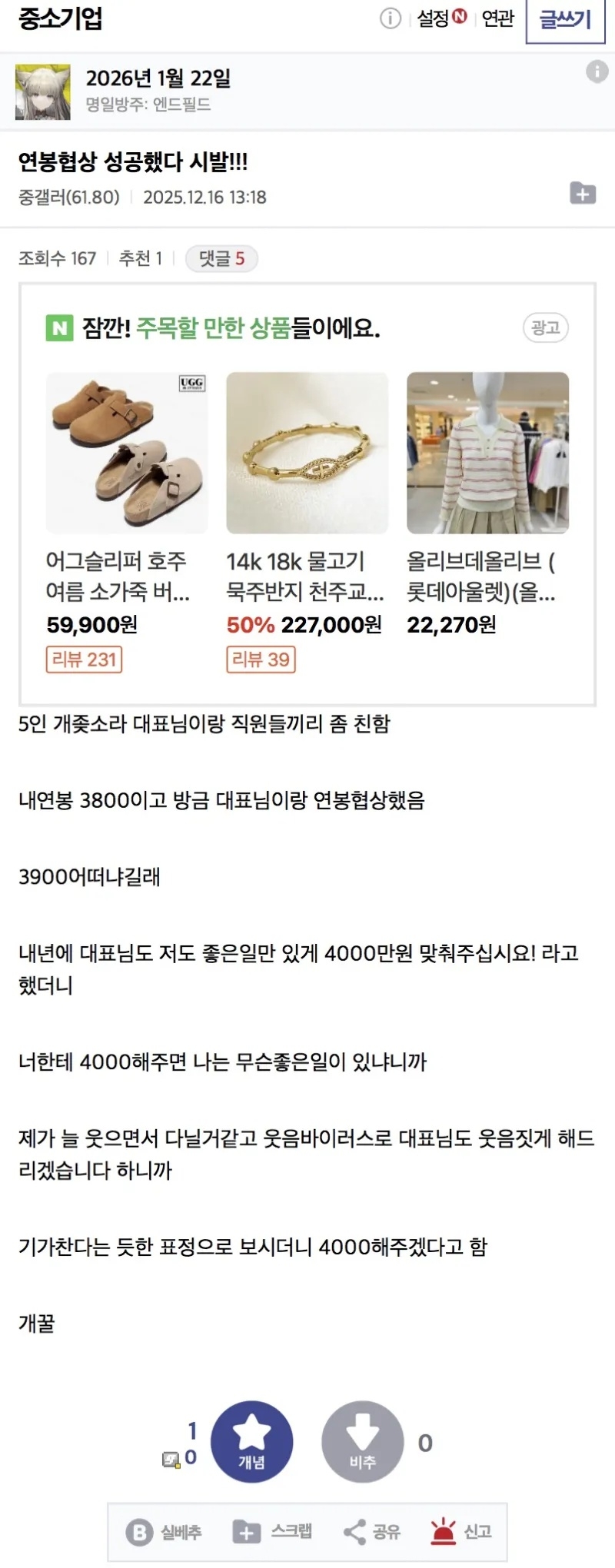The width and height of the screenshot is (615, 1568).
Task: Downvote post with 비추 button
Action: (x=362, y=1441)
